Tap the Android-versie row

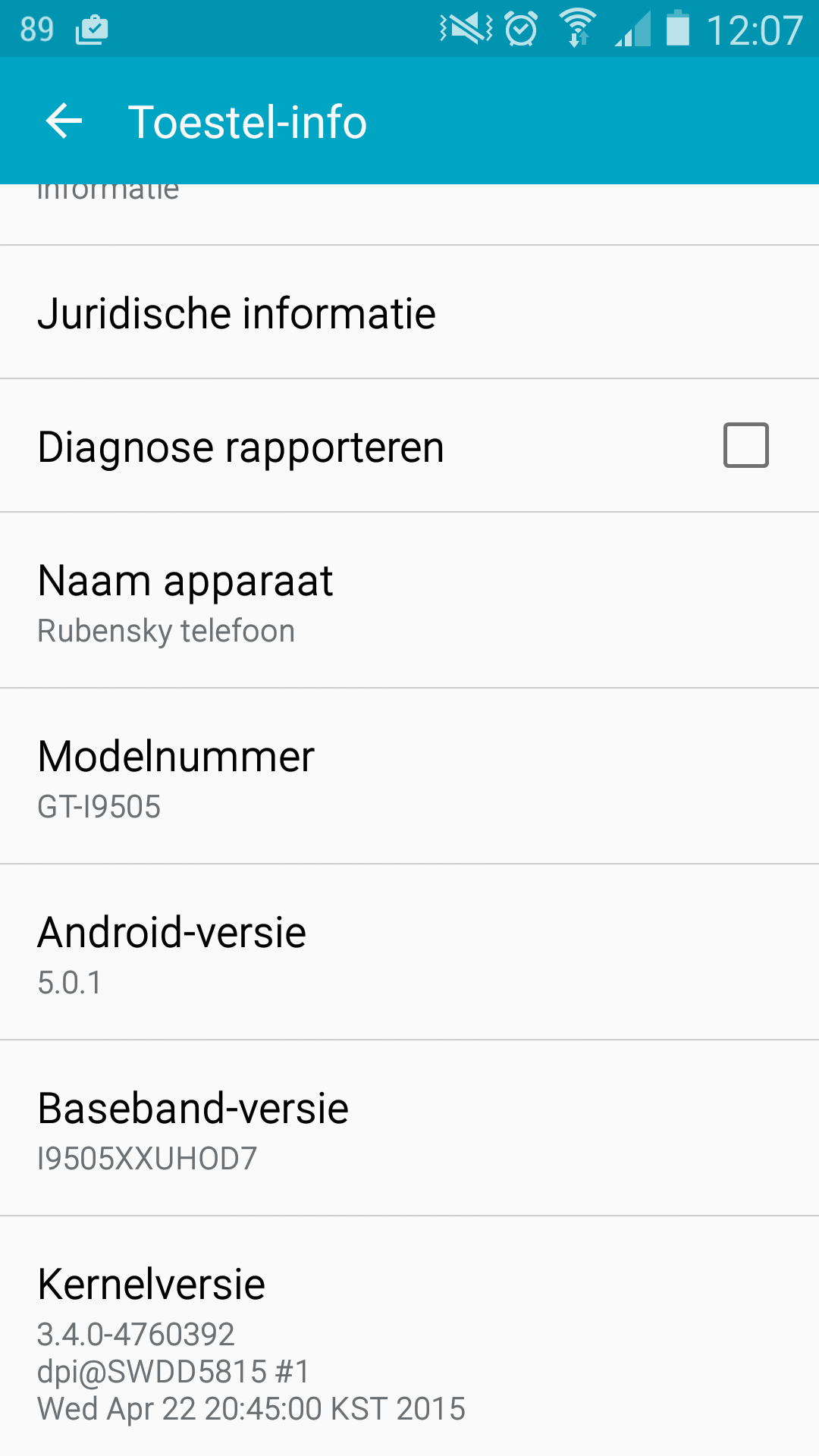(409, 952)
